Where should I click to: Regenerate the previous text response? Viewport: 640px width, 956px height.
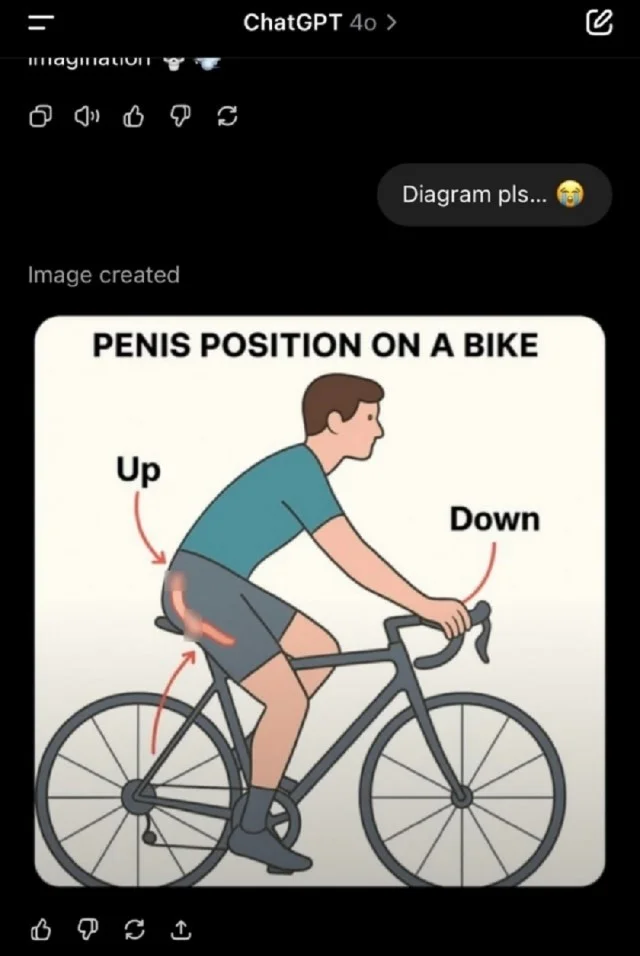(227, 118)
